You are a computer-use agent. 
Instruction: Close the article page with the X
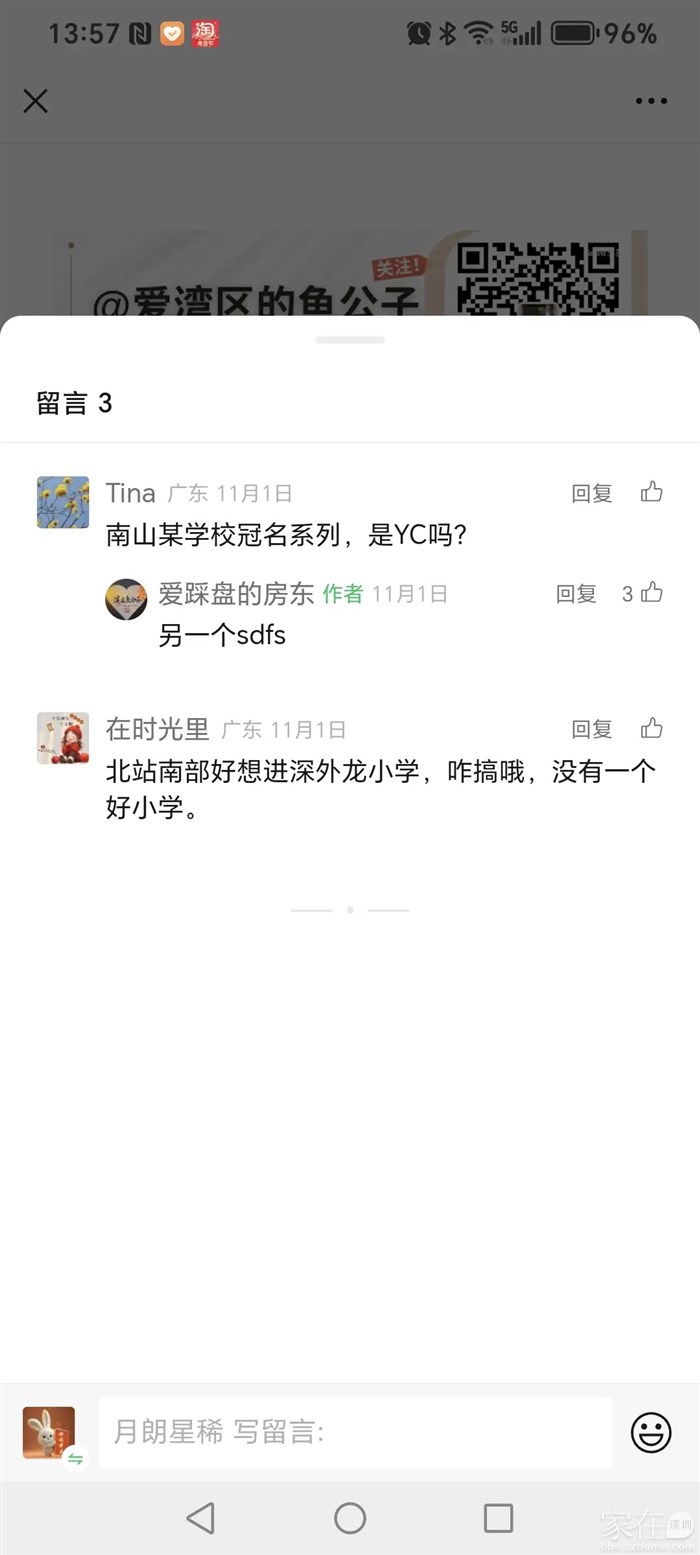tap(35, 101)
